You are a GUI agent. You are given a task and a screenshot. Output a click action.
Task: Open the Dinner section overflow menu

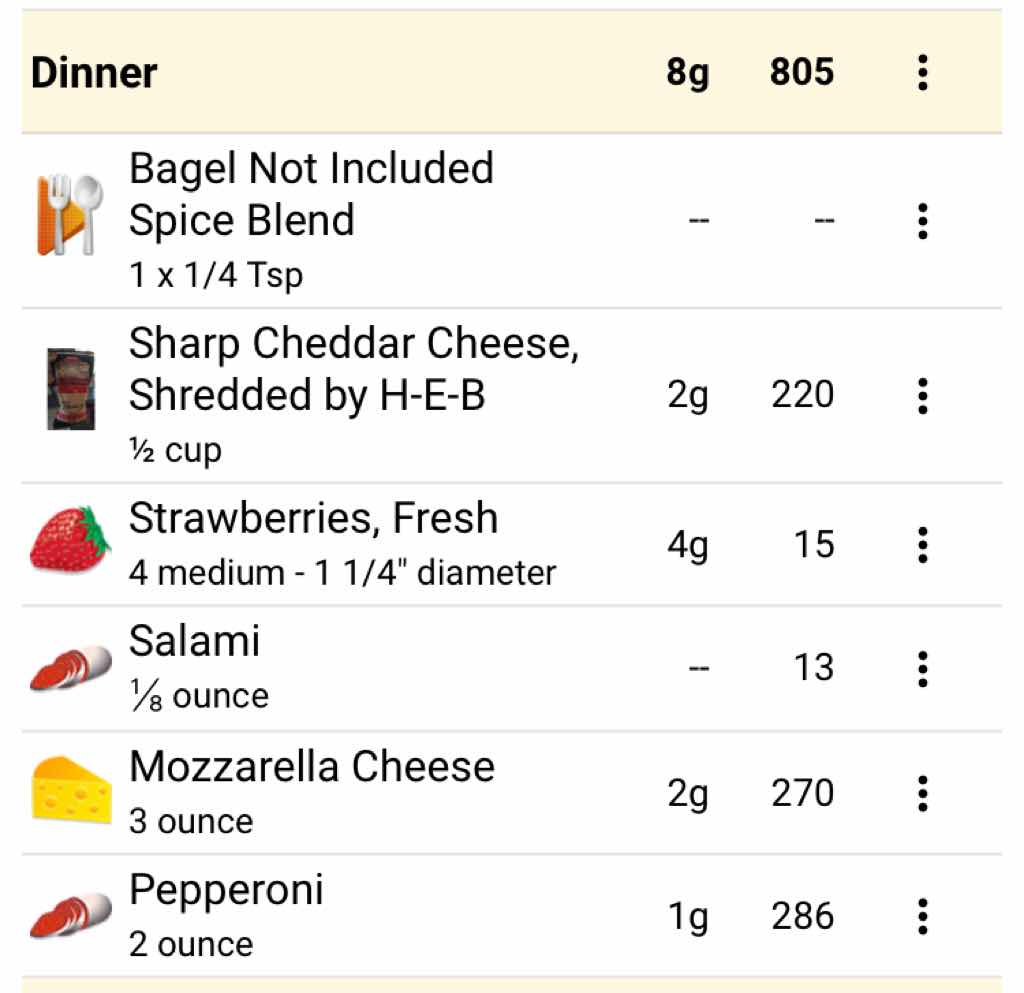922,73
